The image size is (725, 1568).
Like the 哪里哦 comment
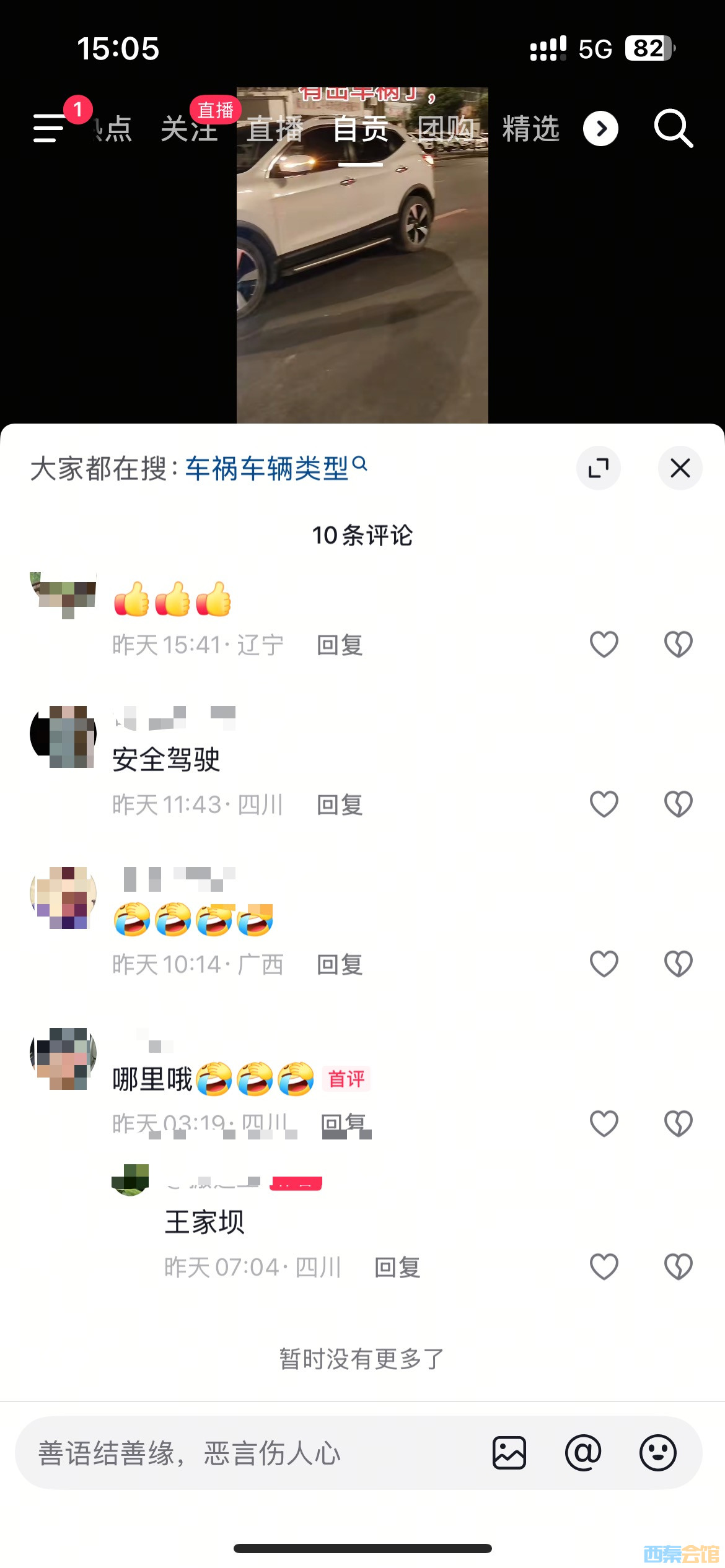click(x=604, y=1123)
